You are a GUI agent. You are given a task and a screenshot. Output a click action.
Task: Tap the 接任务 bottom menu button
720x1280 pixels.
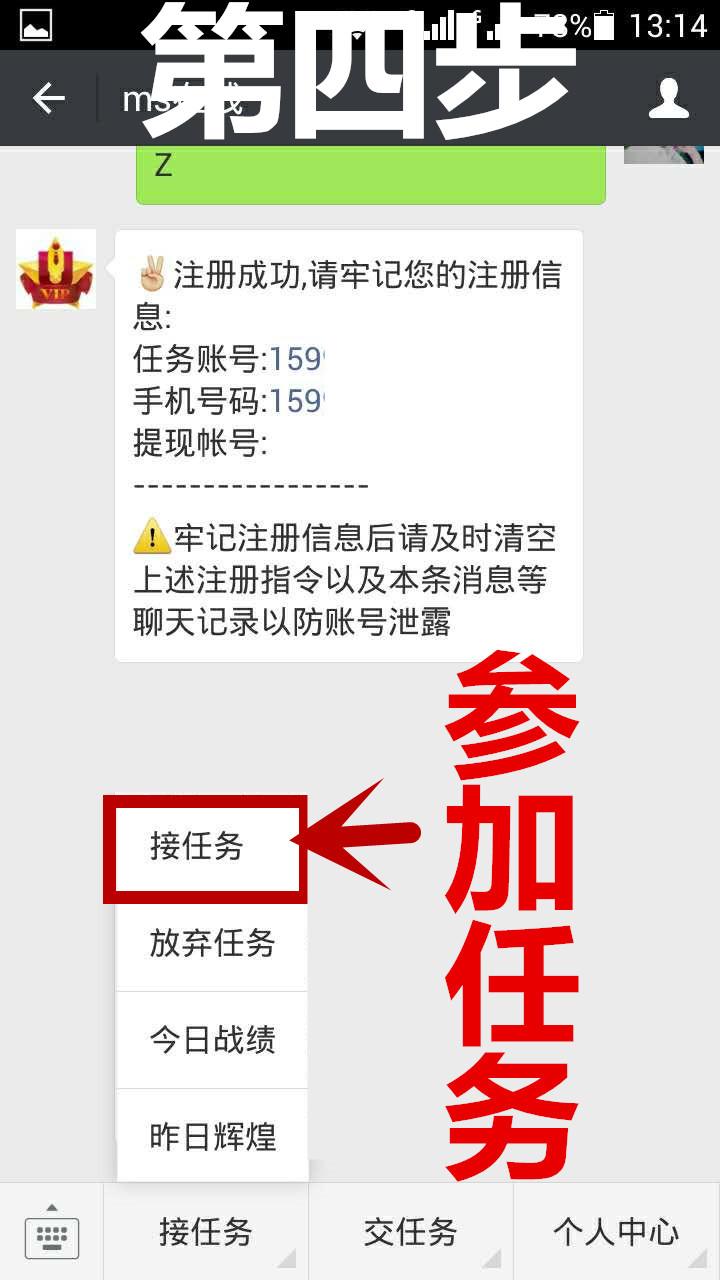pos(206,1233)
